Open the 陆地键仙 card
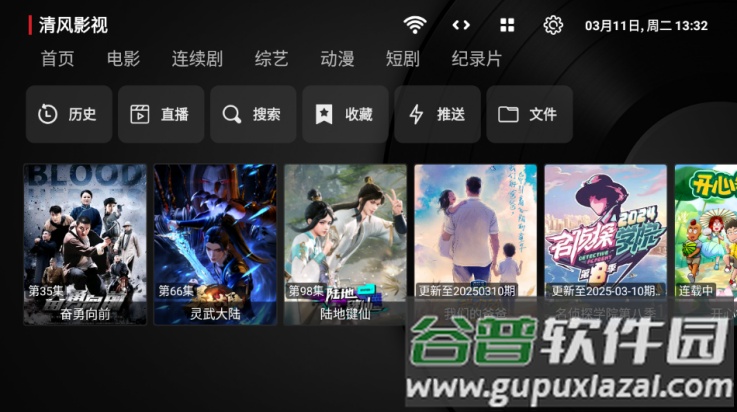This screenshot has height=412, width=737. pos(345,243)
